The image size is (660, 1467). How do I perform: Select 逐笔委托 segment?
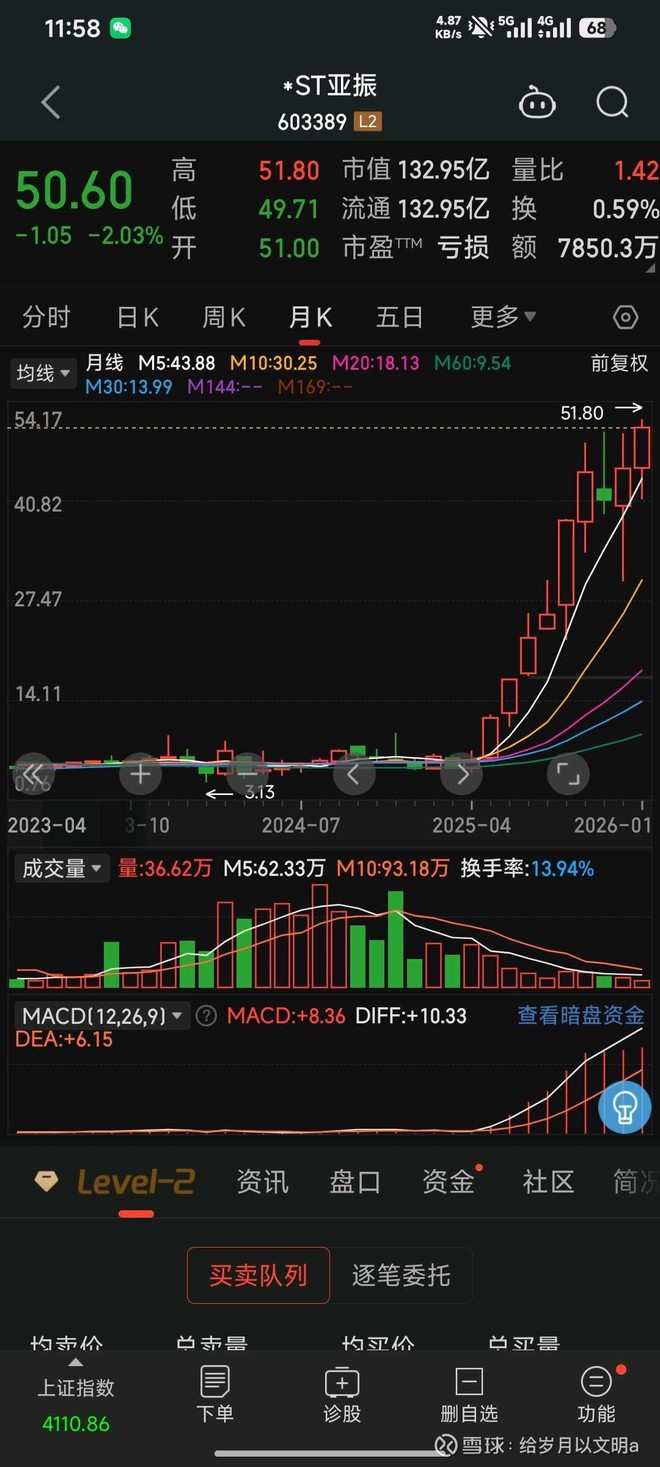click(x=401, y=1276)
